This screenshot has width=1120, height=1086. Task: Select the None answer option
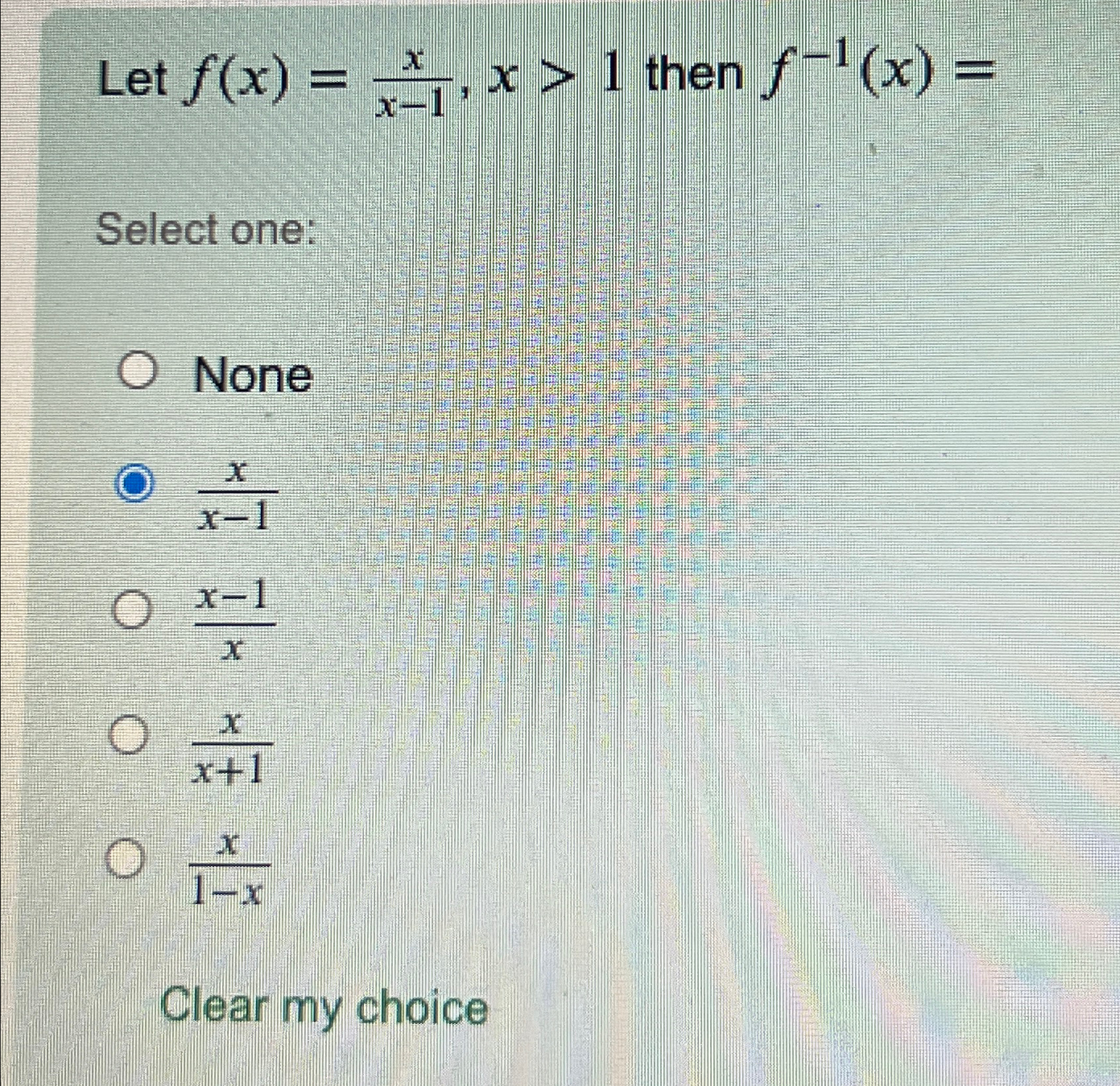(x=138, y=372)
